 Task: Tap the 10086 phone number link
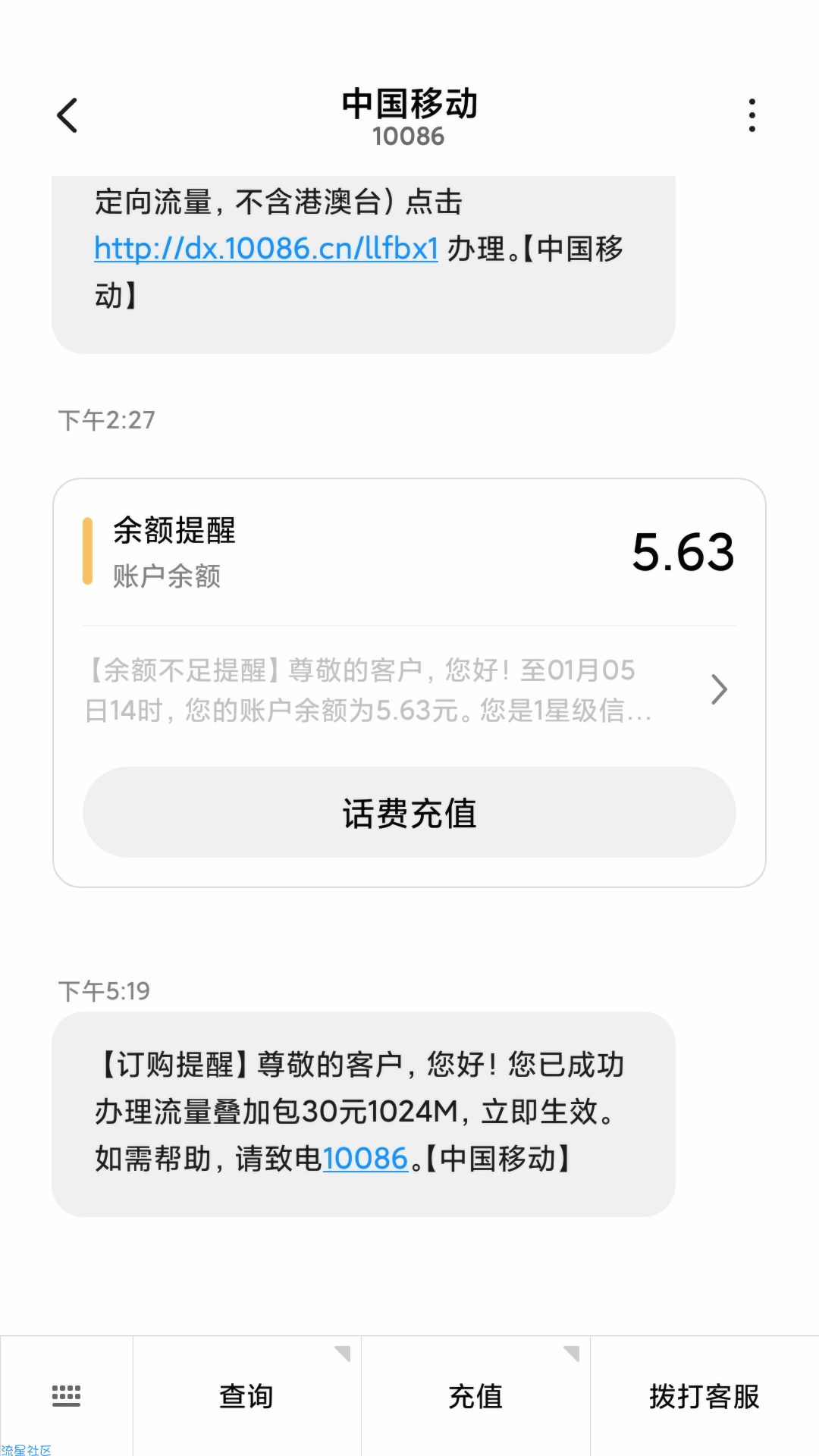tap(366, 1158)
